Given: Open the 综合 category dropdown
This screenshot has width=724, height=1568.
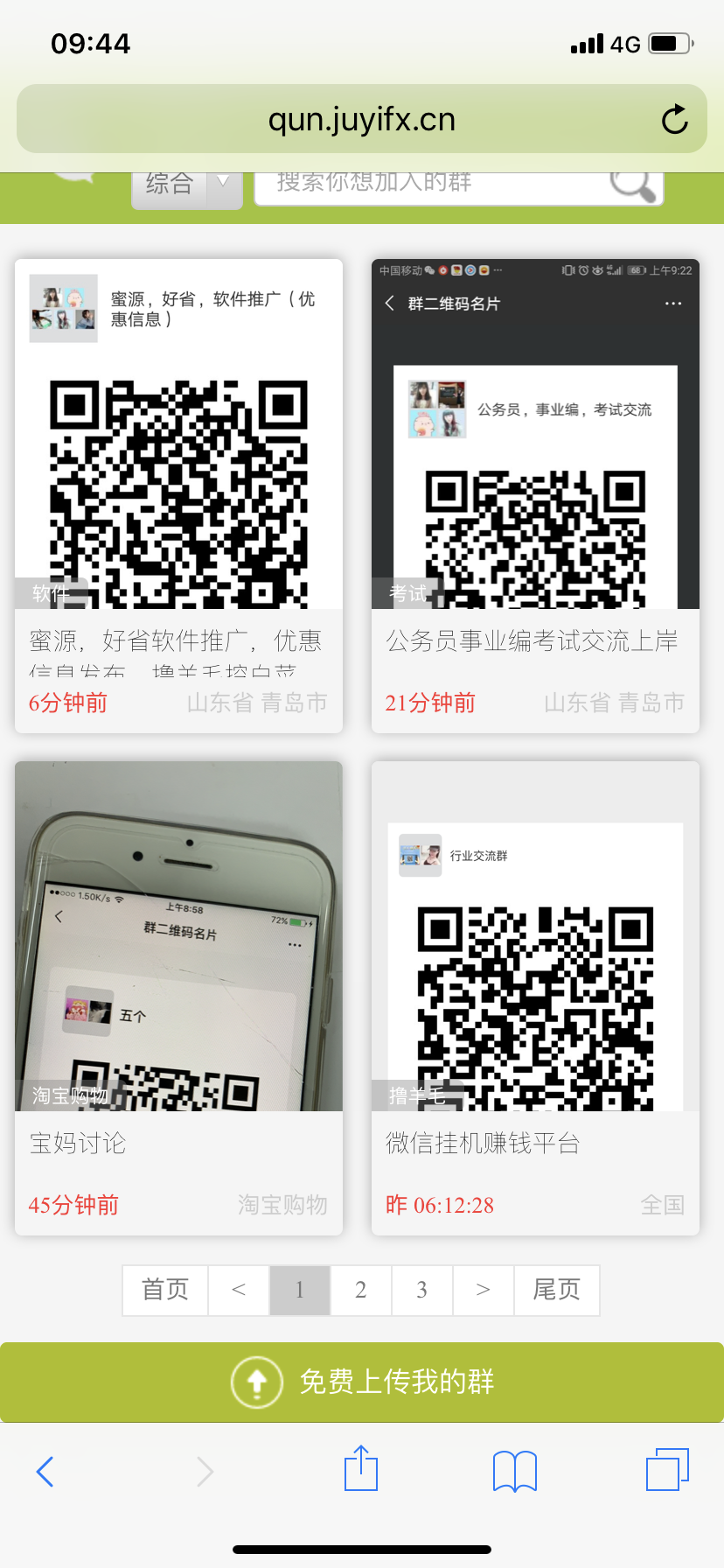Looking at the screenshot, I should point(186,185).
